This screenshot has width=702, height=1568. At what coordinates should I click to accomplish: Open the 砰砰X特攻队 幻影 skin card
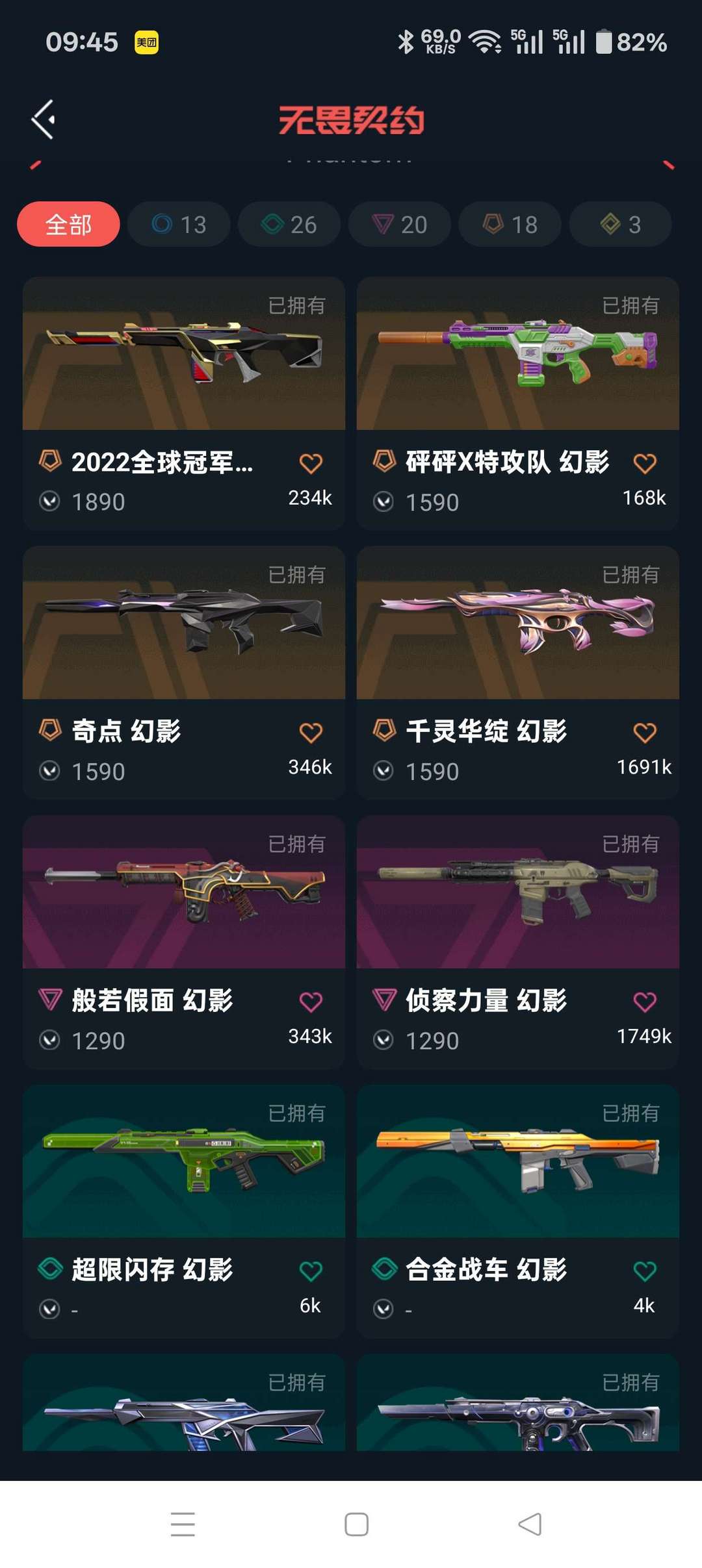[517, 364]
